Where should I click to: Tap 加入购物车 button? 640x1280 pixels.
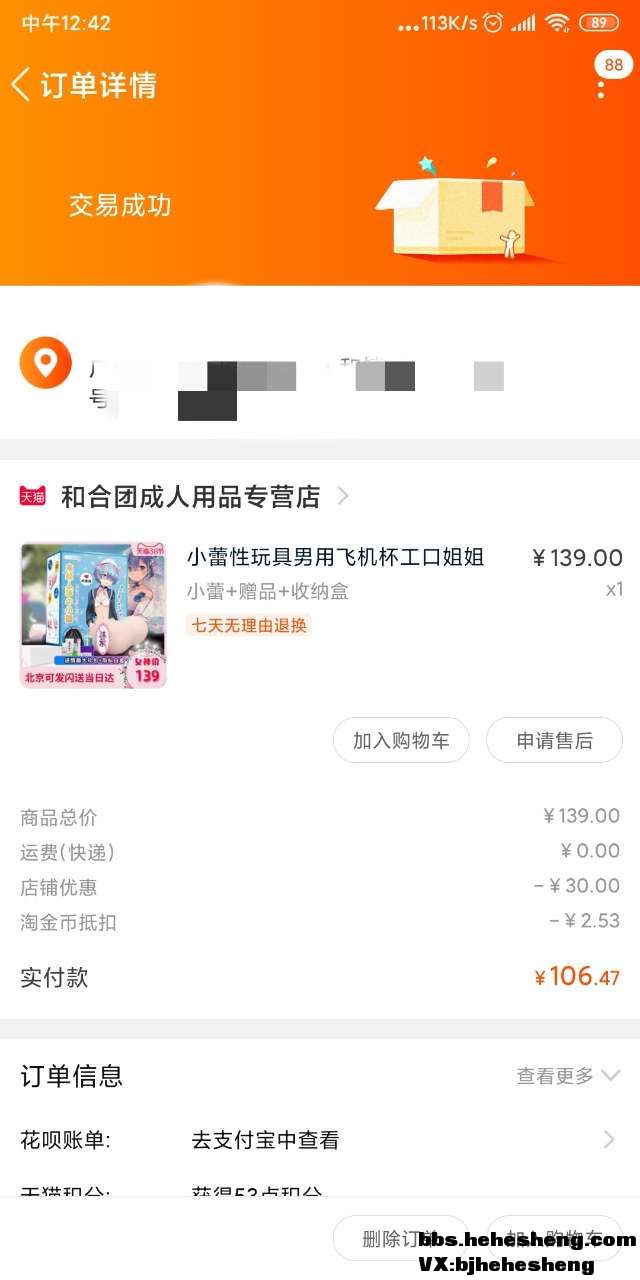(401, 740)
